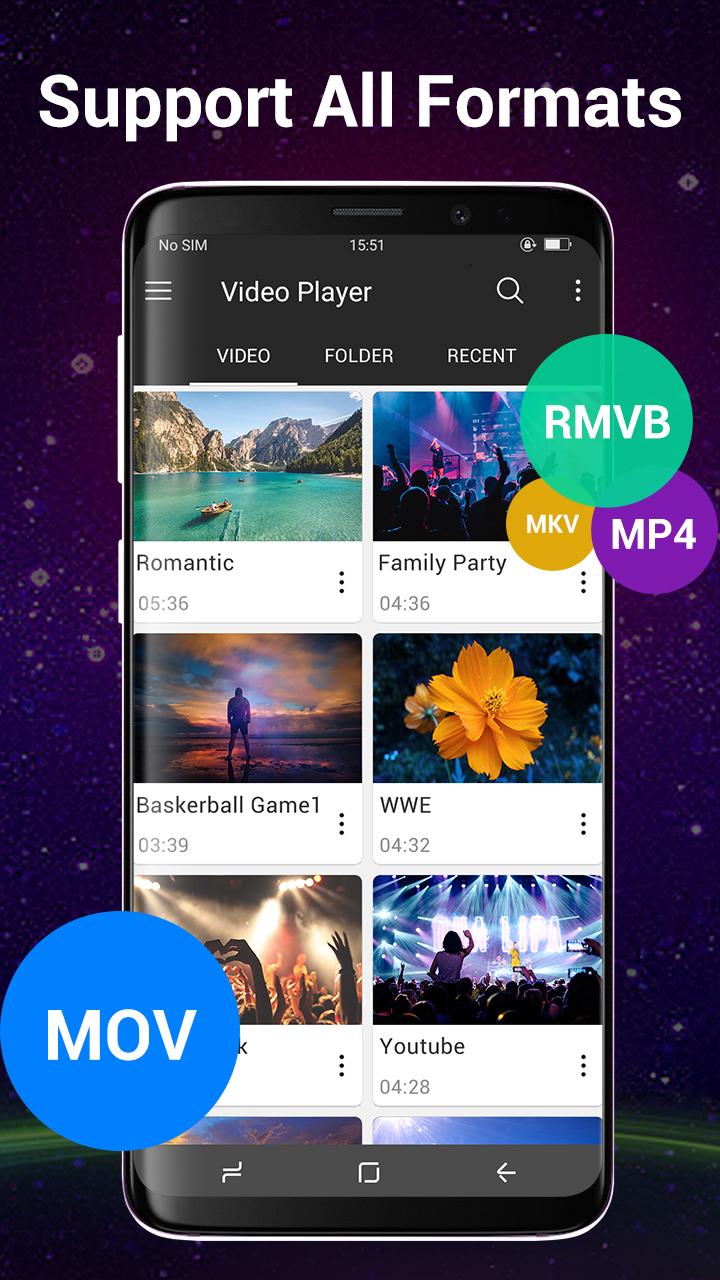The width and height of the screenshot is (720, 1280).
Task: Tap the Family Party video title
Action: click(x=441, y=563)
